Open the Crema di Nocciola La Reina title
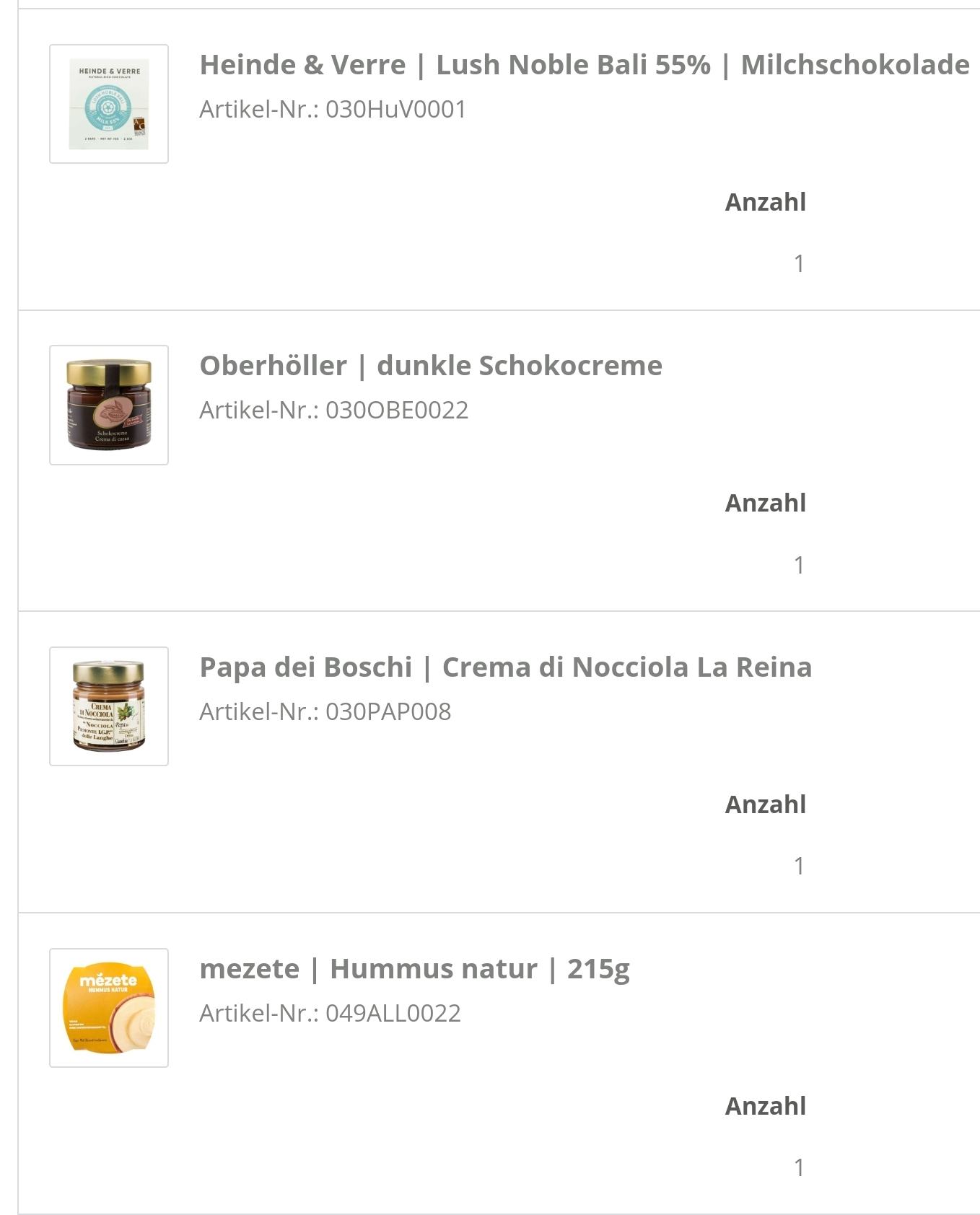Viewport: 980px width, 1215px height. pyautogui.click(x=505, y=667)
